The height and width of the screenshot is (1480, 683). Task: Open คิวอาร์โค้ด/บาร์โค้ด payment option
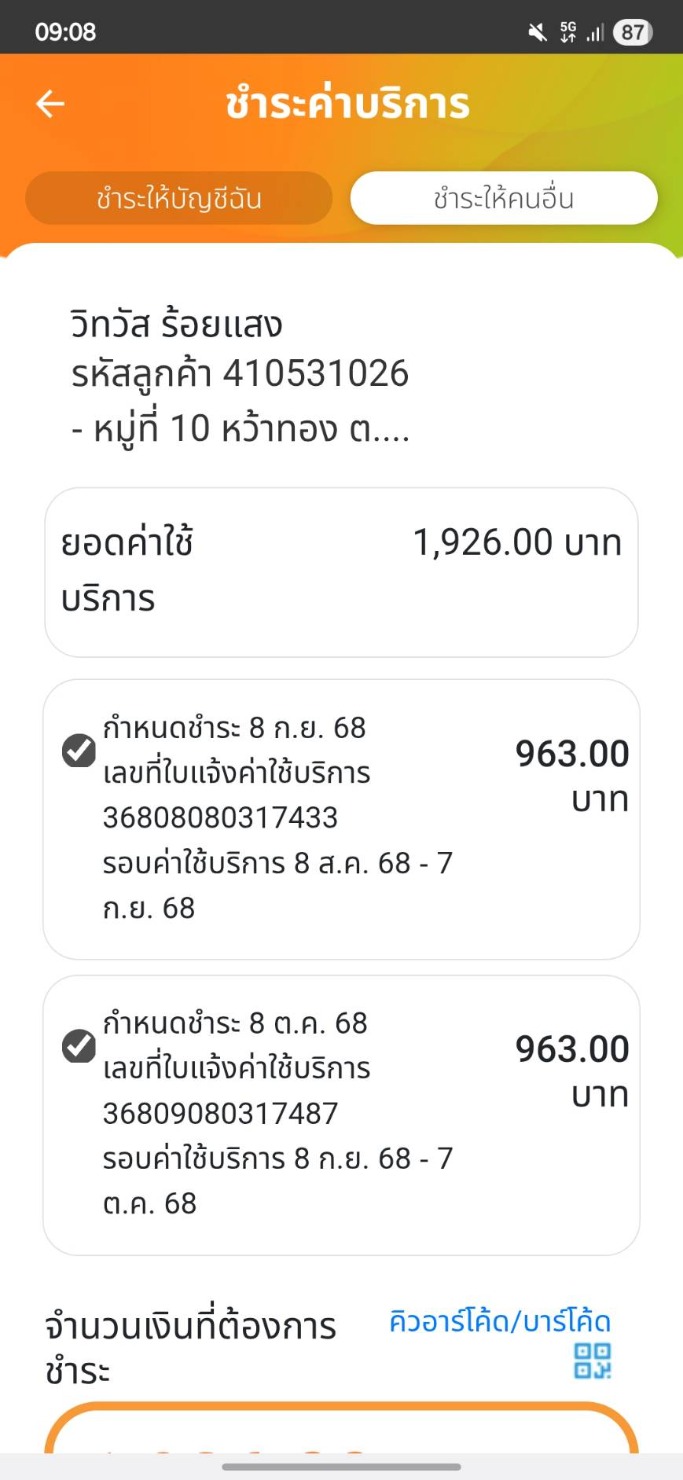[x=500, y=1322]
